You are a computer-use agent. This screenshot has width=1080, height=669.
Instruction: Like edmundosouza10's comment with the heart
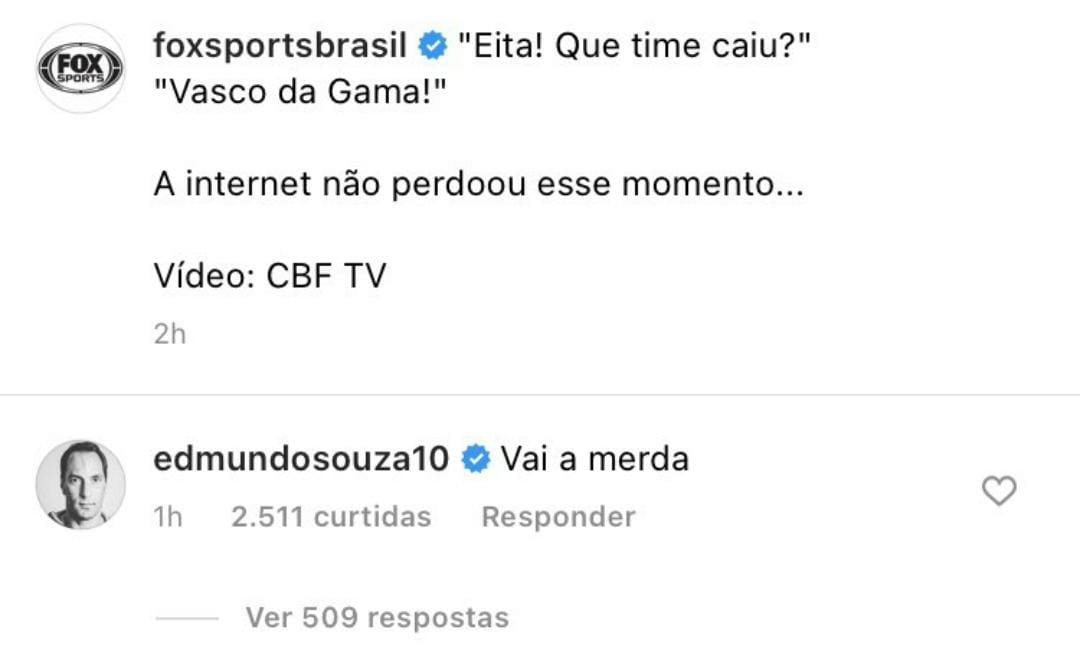(x=999, y=491)
